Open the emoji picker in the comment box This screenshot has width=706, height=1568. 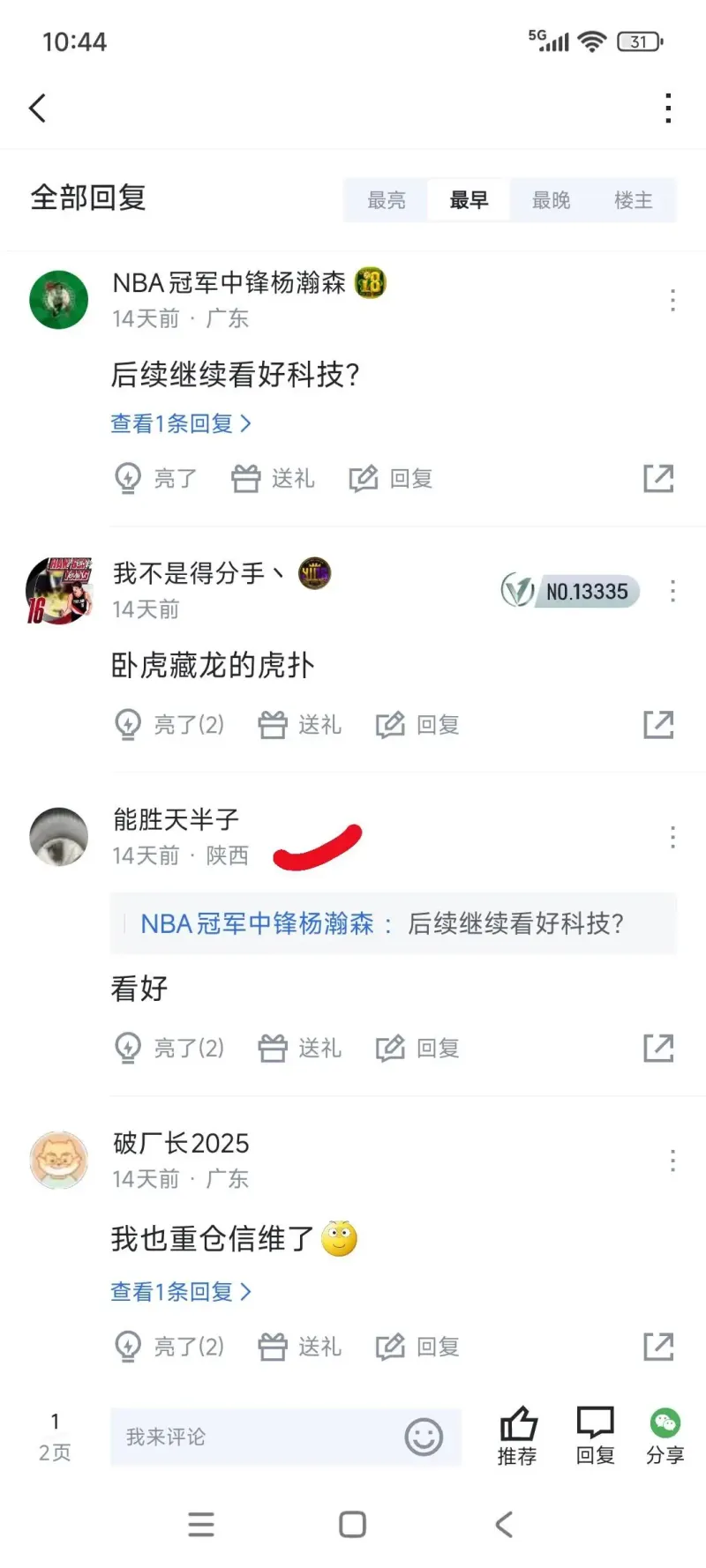click(x=424, y=1437)
